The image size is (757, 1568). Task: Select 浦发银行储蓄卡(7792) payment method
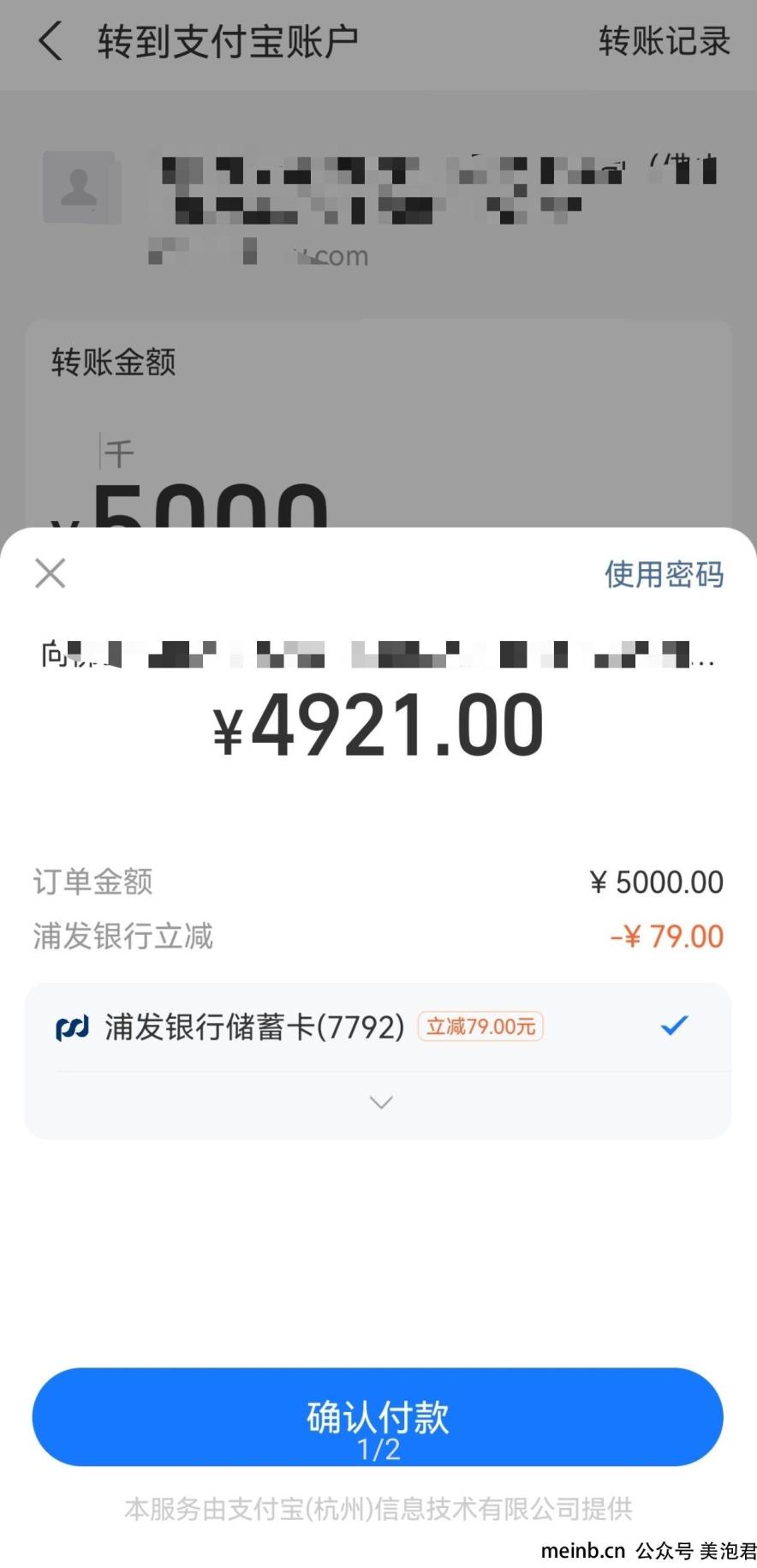[x=378, y=1026]
